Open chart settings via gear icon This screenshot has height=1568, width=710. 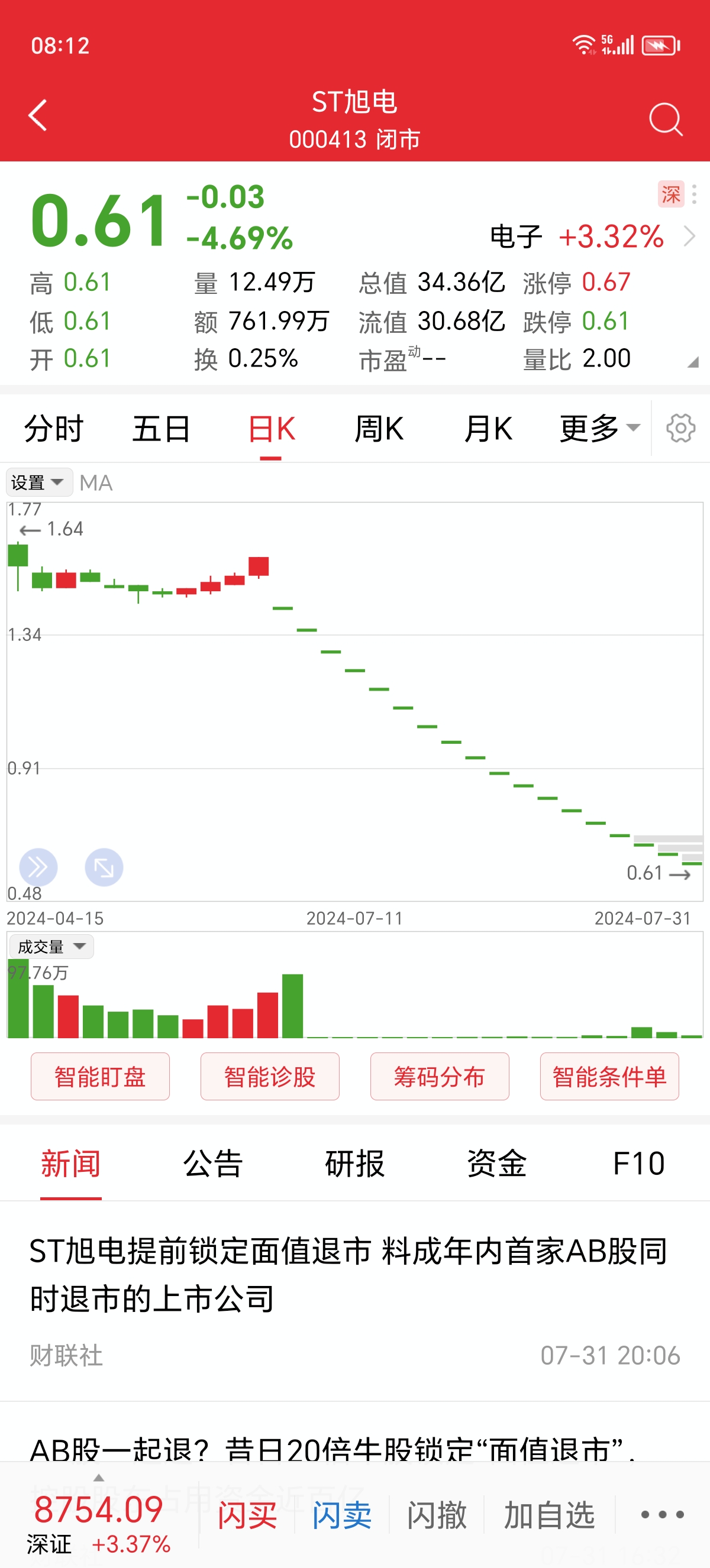(682, 428)
